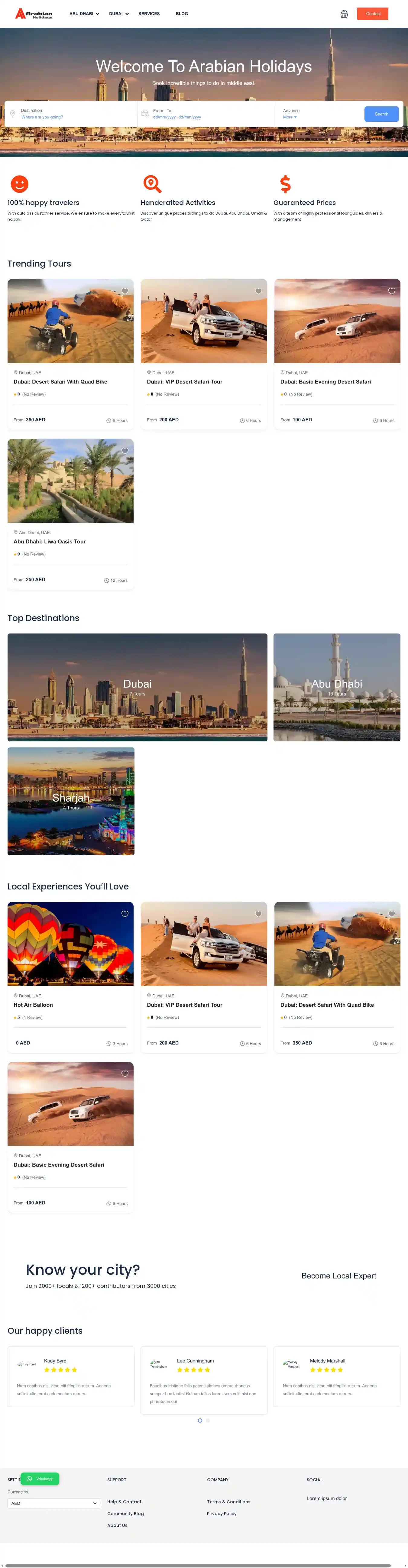
Task: Show the second testimonial slide dot
Action: pos(208,1421)
